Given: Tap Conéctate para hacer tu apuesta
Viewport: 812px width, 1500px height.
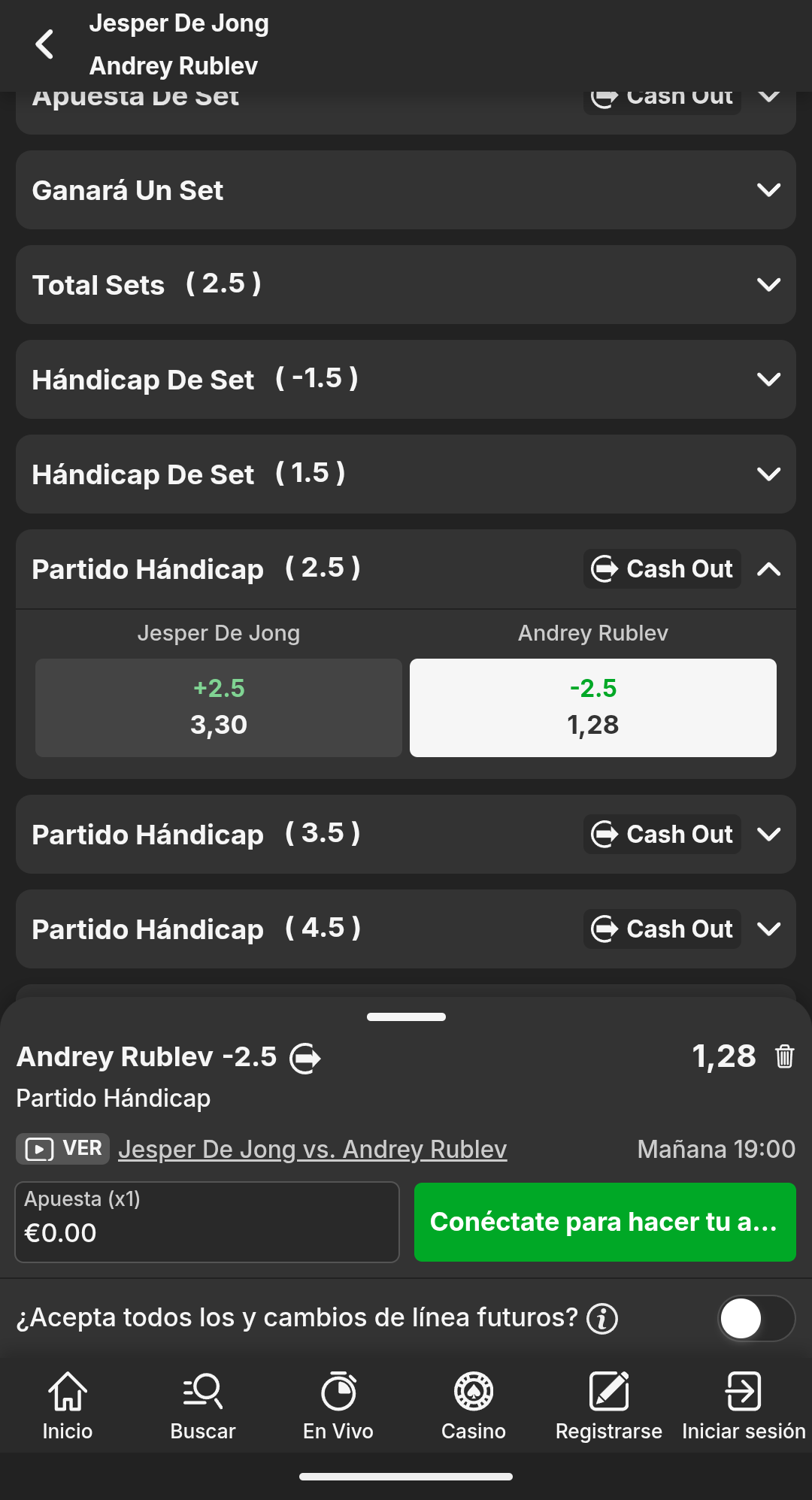Looking at the screenshot, I should (604, 1222).
